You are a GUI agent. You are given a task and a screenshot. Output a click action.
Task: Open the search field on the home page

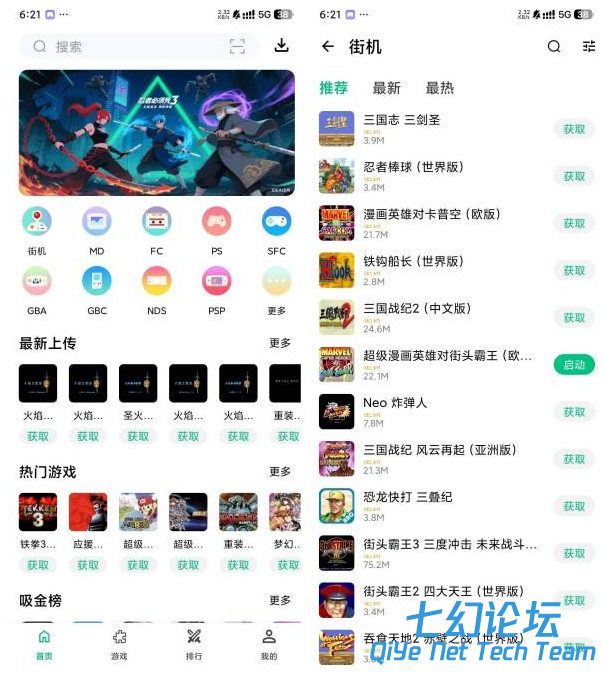click(130, 46)
